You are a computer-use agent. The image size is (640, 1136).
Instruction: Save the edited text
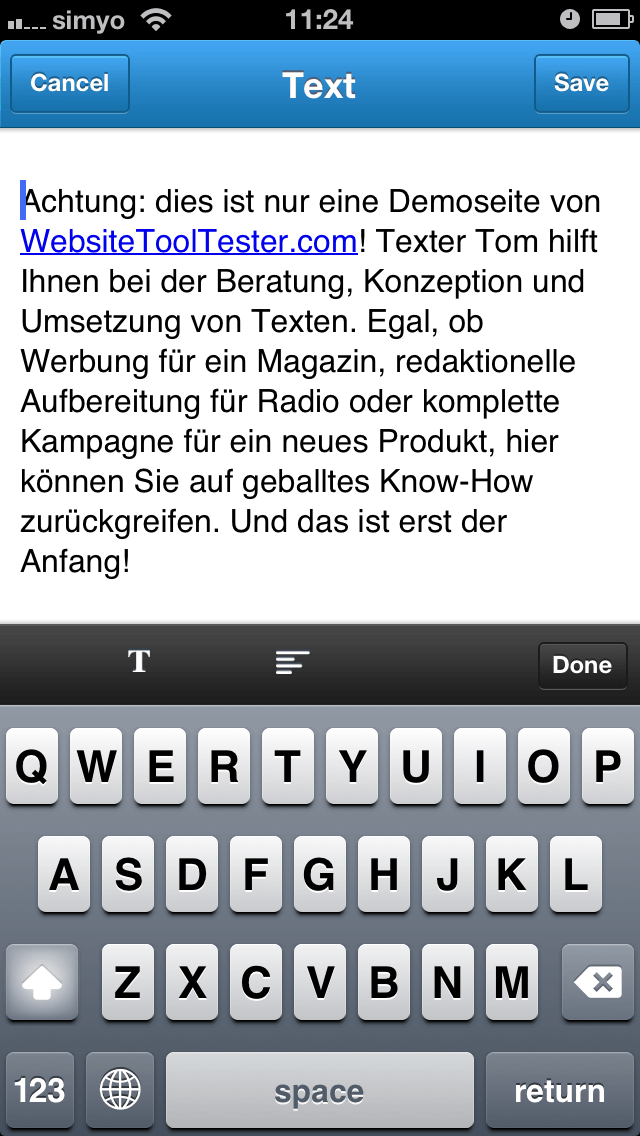point(581,83)
